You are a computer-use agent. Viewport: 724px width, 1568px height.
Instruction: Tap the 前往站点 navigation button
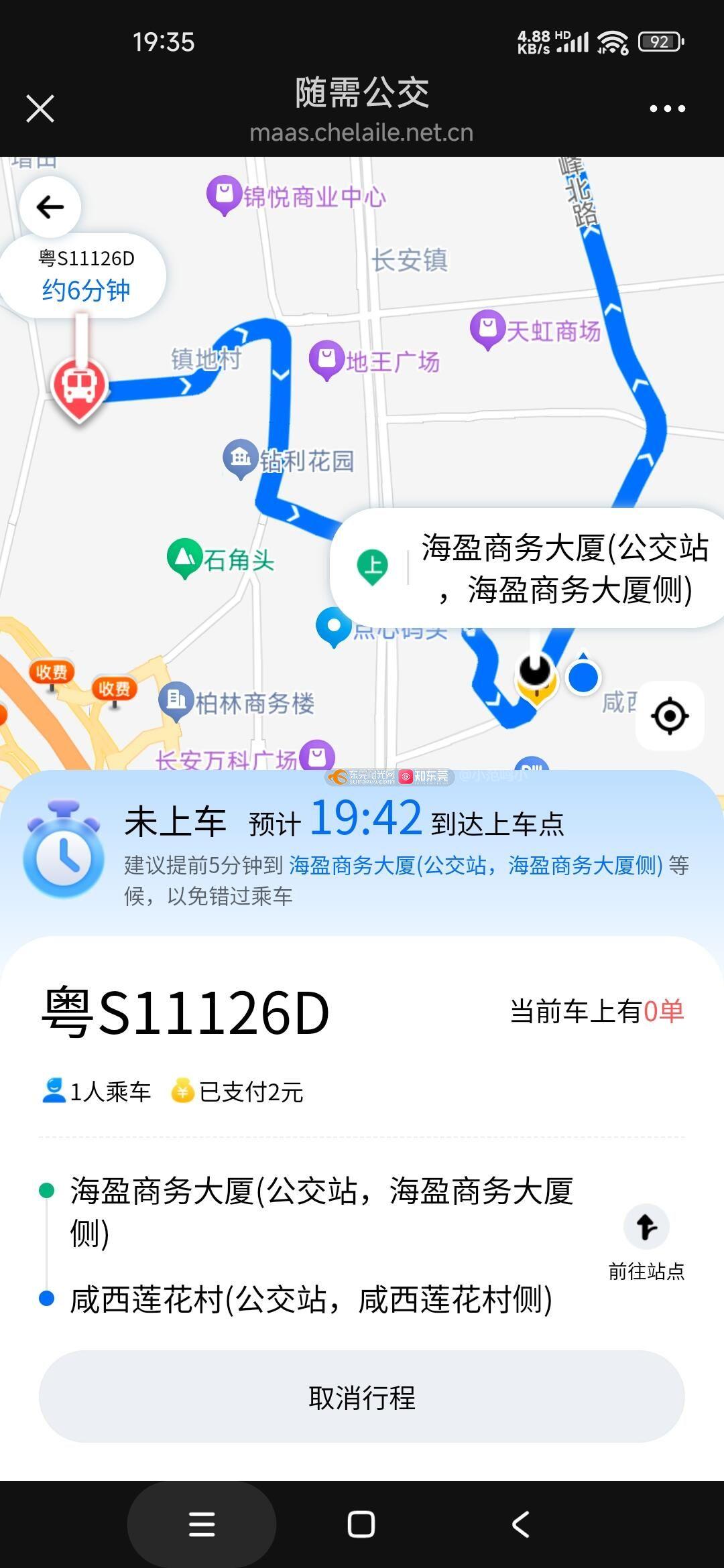coord(646,1242)
